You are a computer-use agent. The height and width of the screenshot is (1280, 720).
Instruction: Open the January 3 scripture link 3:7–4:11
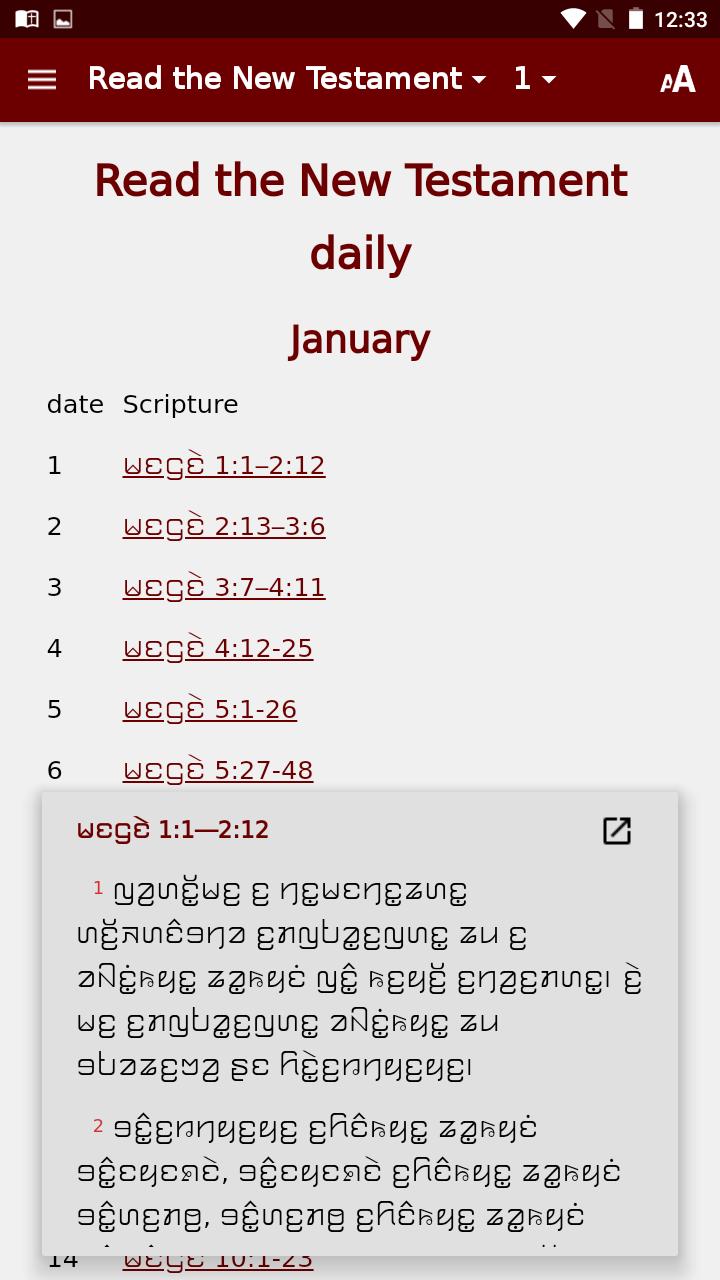pyautogui.click(x=224, y=588)
